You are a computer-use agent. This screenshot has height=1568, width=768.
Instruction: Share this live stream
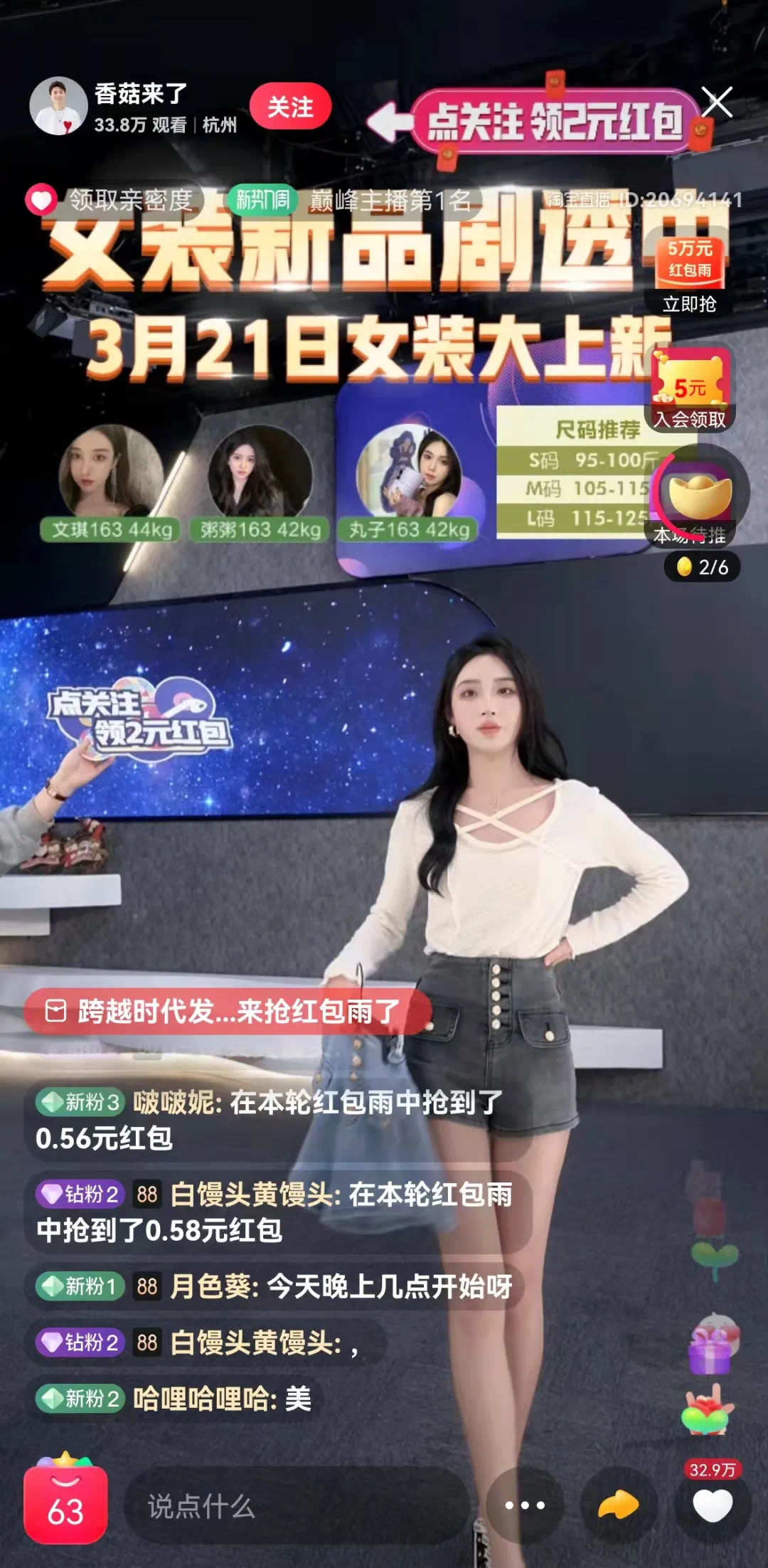[617, 1505]
